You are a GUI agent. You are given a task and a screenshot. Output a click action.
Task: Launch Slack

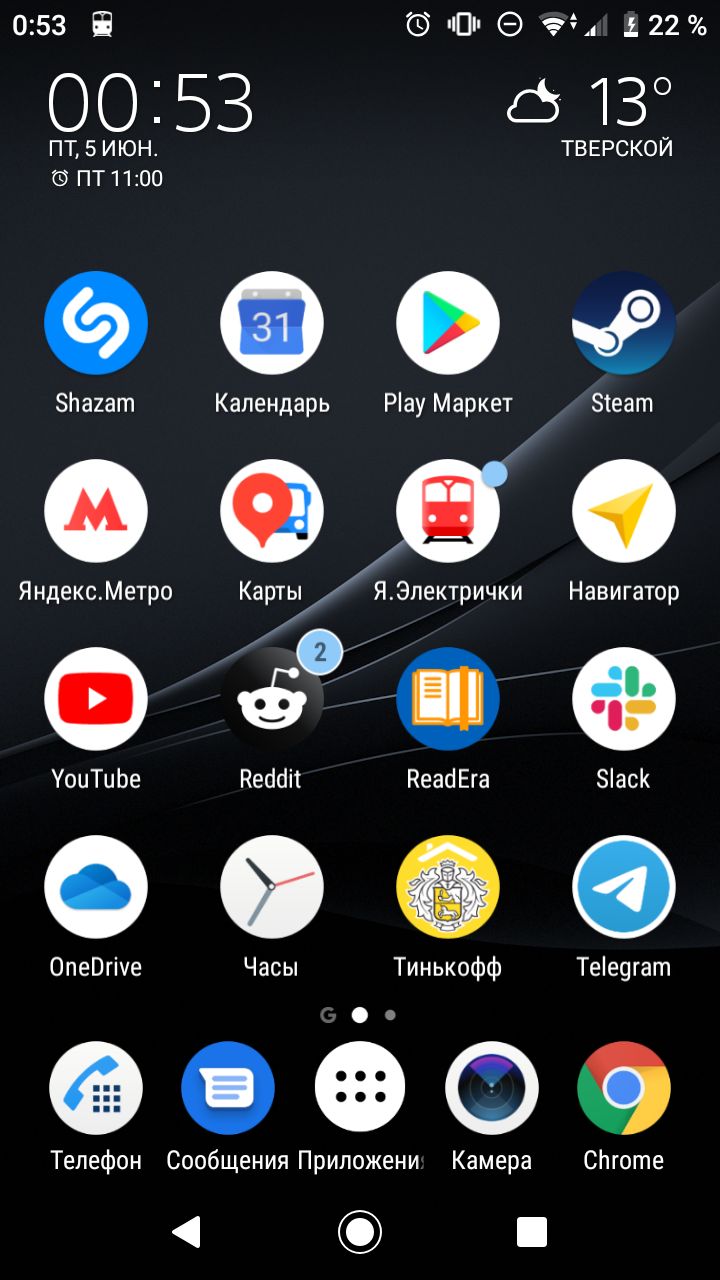[x=623, y=699]
